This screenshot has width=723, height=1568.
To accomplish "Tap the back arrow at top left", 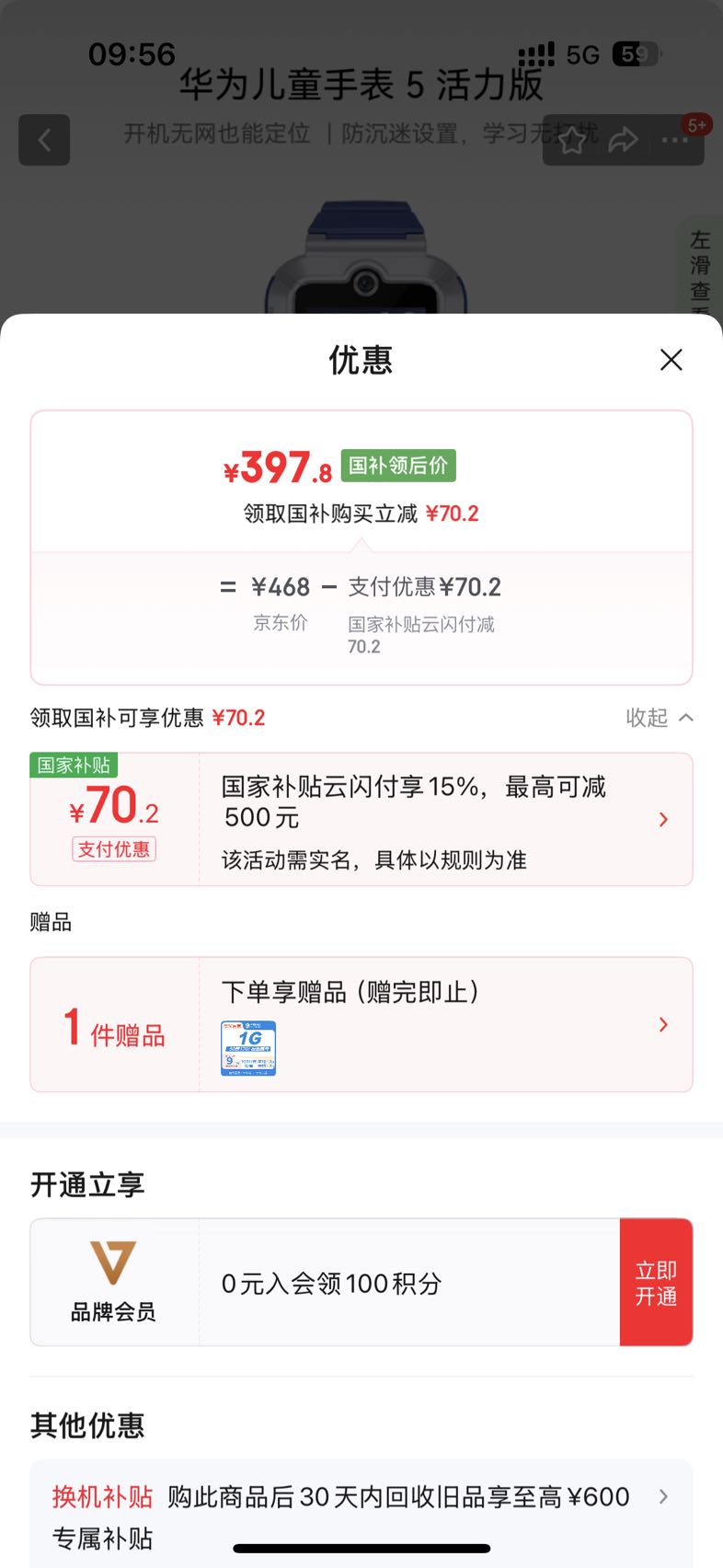I will click(x=43, y=140).
